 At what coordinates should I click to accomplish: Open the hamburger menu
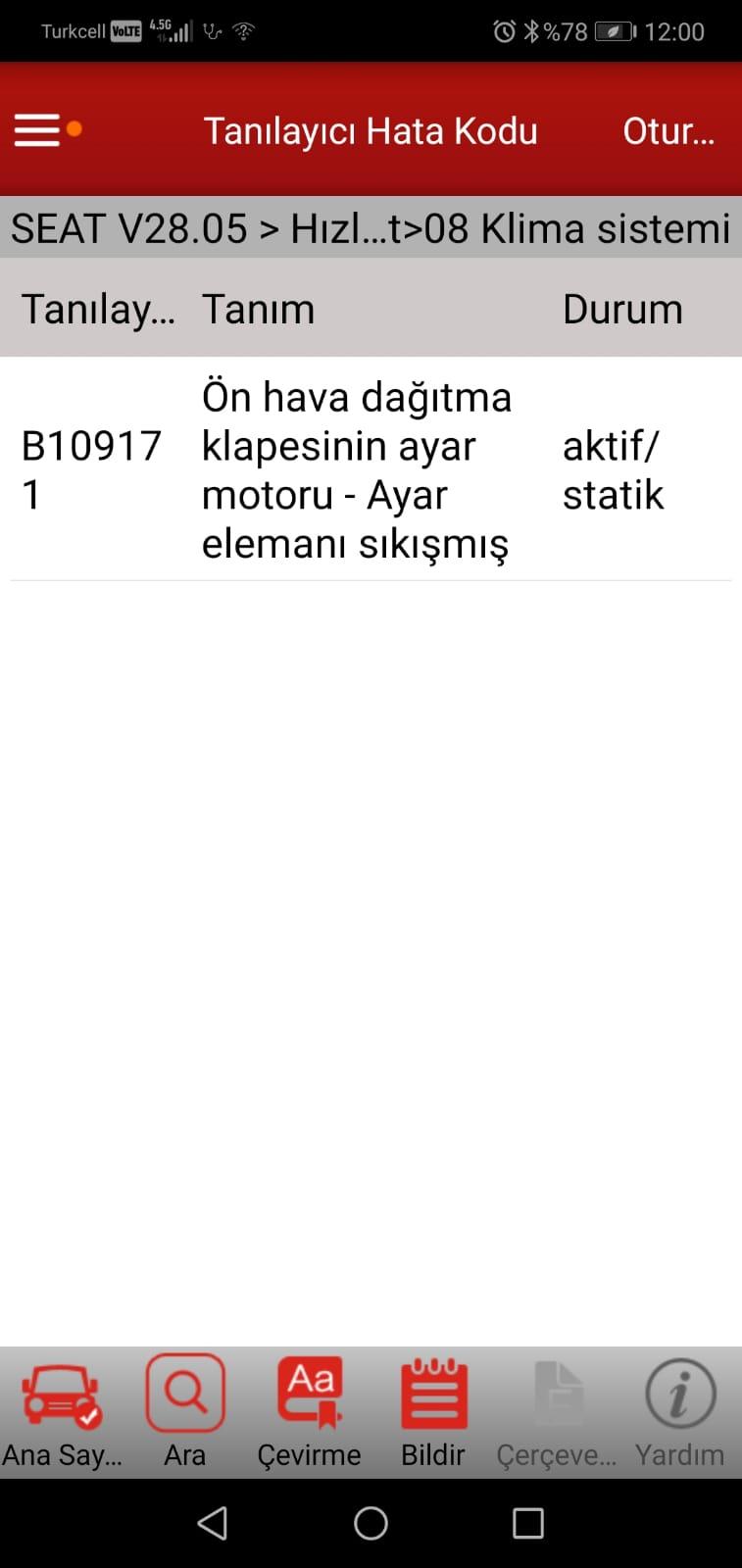coord(37,130)
